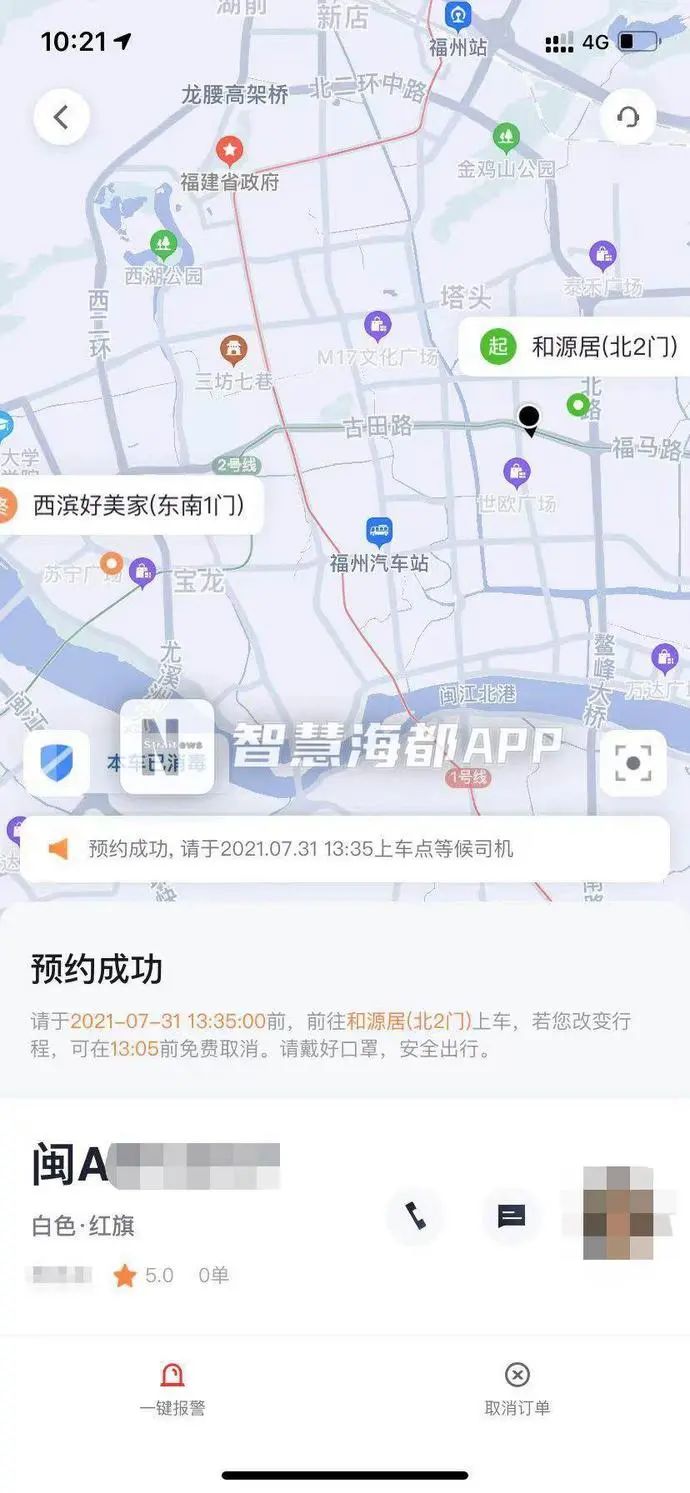Tap 一键报警 emergency alarm

172,1389
